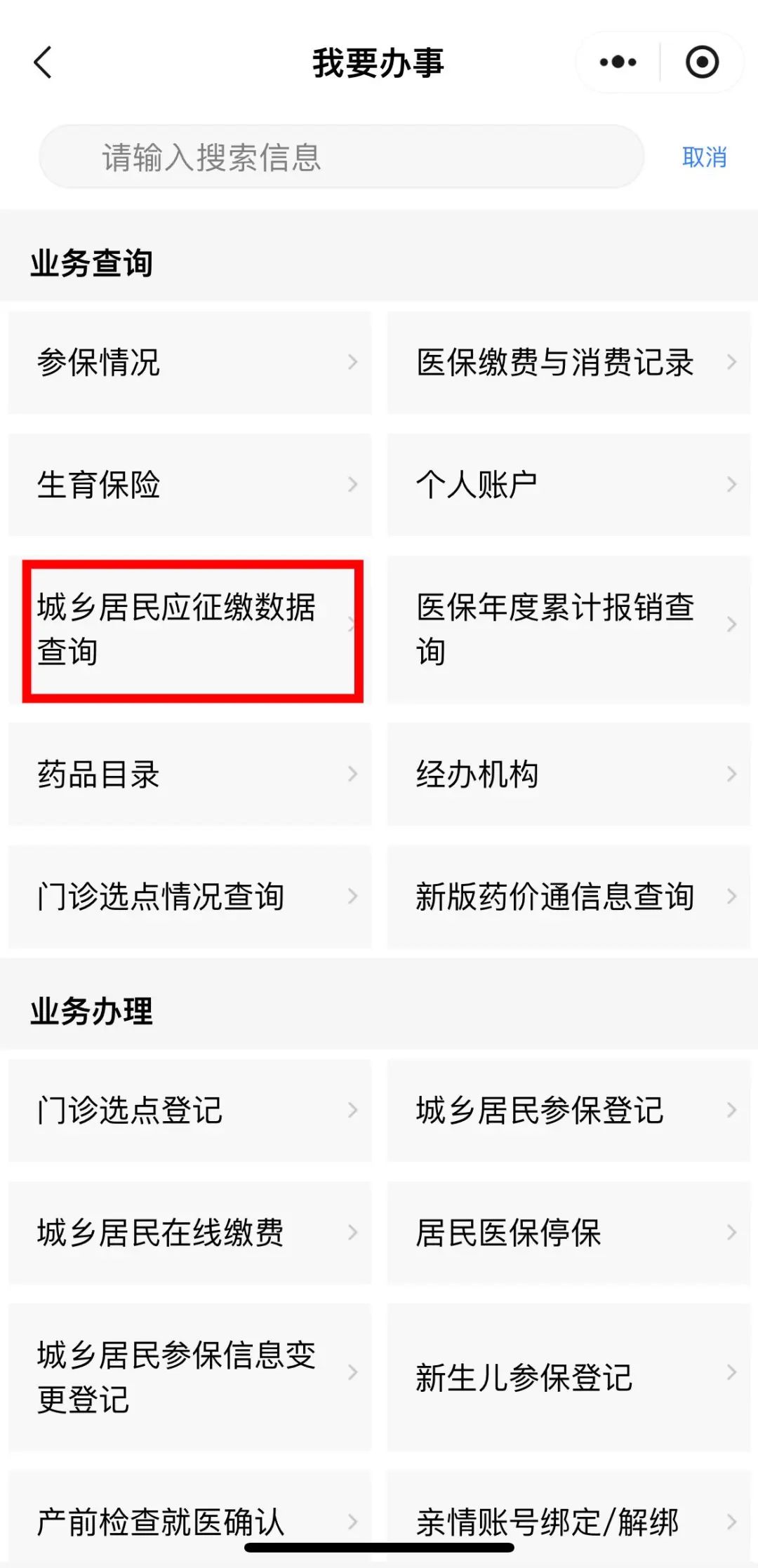
Task: Open 城乡居民在线缴费
Action: click(189, 1233)
